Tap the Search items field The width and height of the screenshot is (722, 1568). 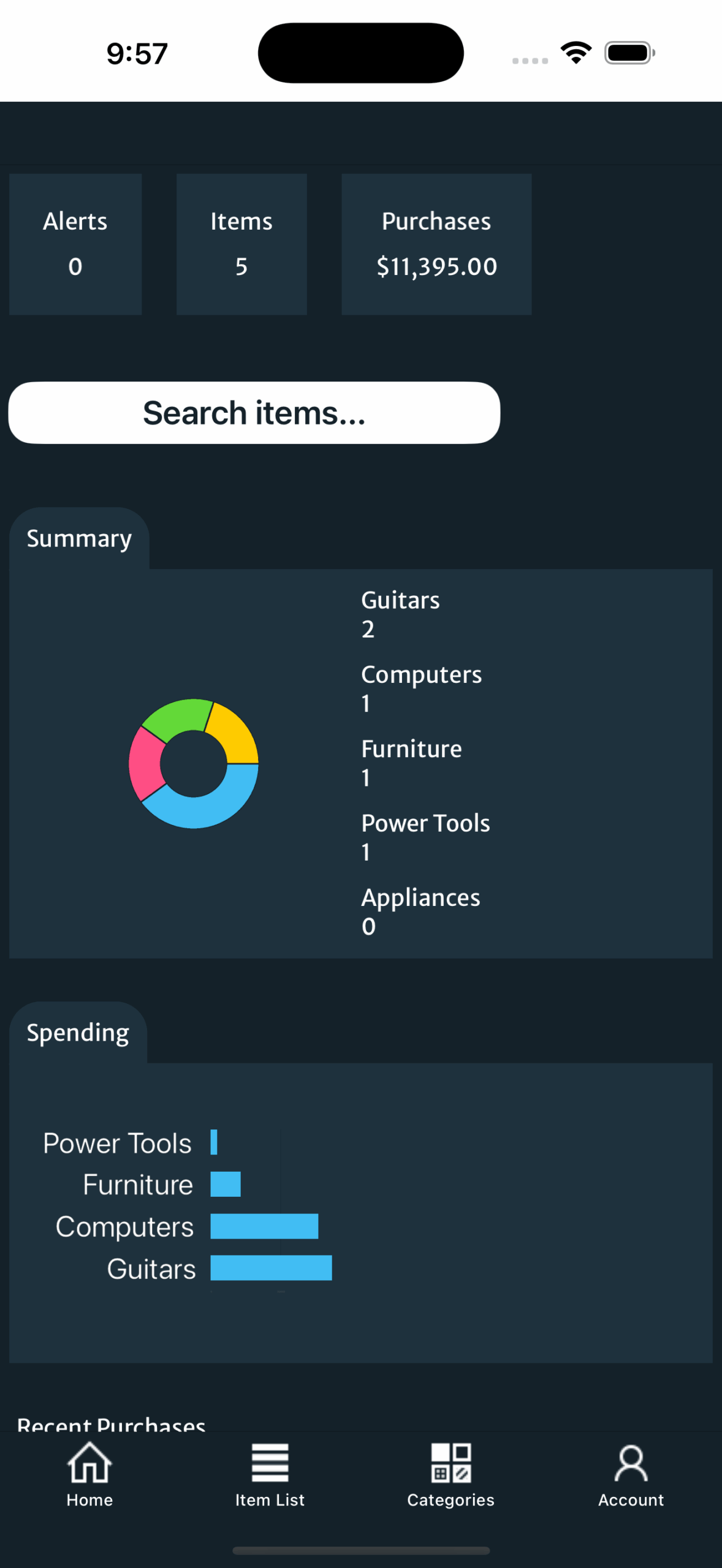coord(255,412)
